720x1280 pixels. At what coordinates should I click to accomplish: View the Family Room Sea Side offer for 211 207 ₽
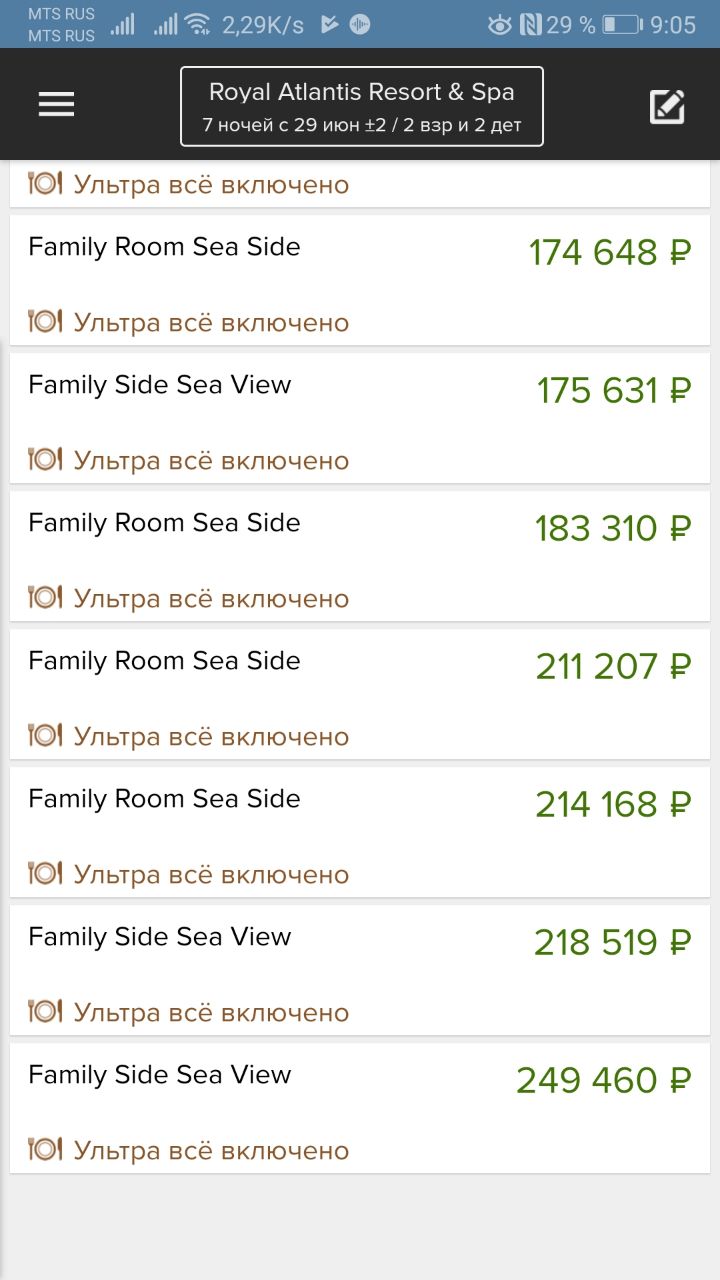[x=360, y=694]
